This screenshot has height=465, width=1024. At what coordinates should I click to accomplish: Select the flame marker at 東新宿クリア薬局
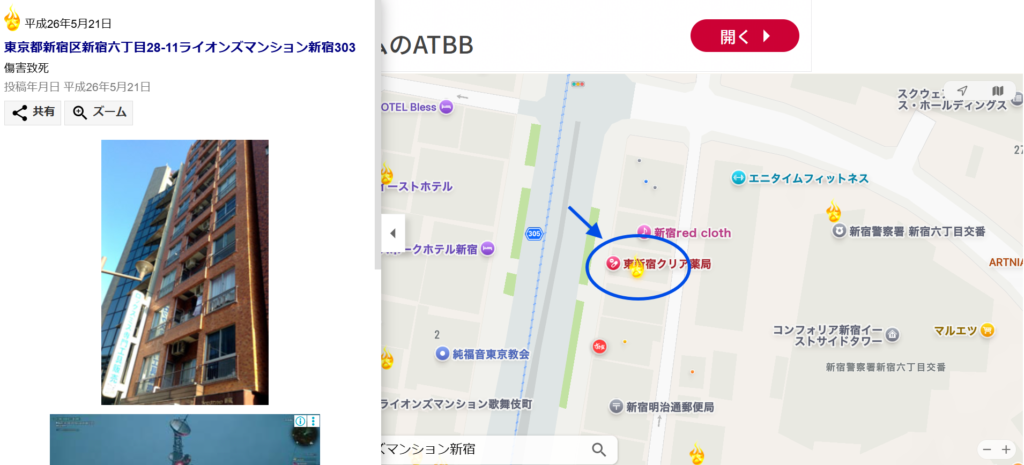click(x=636, y=266)
